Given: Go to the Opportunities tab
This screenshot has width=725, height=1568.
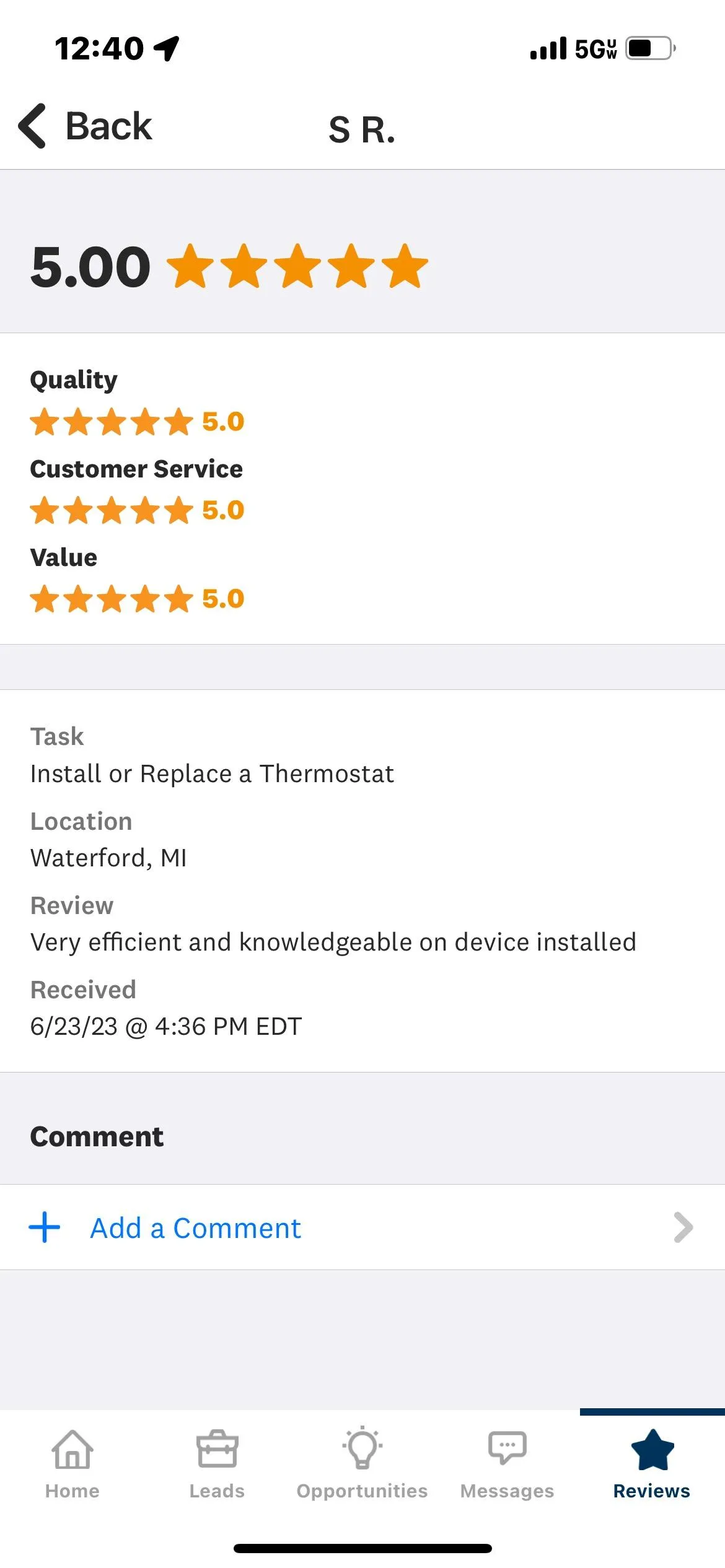Looking at the screenshot, I should pyautogui.click(x=362, y=1465).
